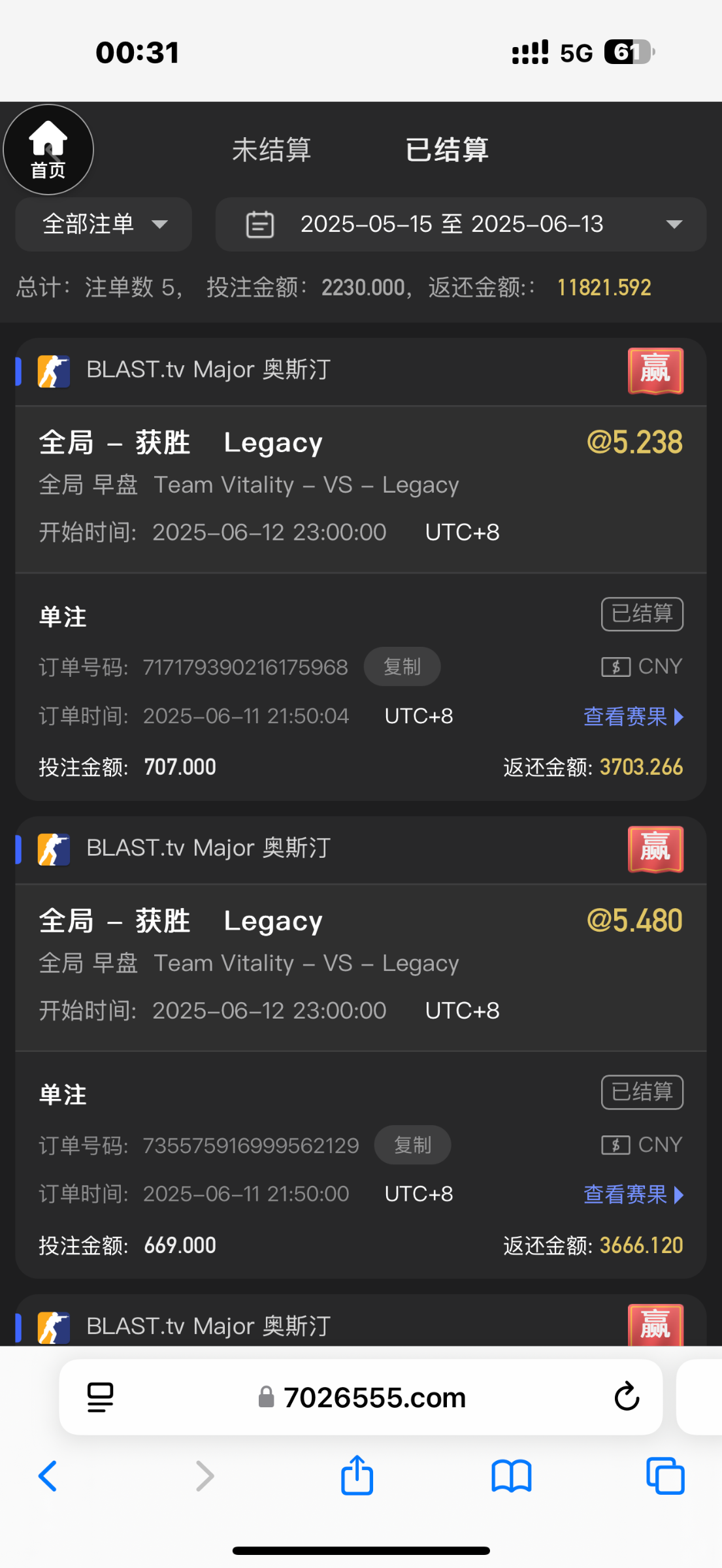The width and height of the screenshot is (722, 1568).
Task: Open the browser page menu icon
Action: (x=100, y=1397)
